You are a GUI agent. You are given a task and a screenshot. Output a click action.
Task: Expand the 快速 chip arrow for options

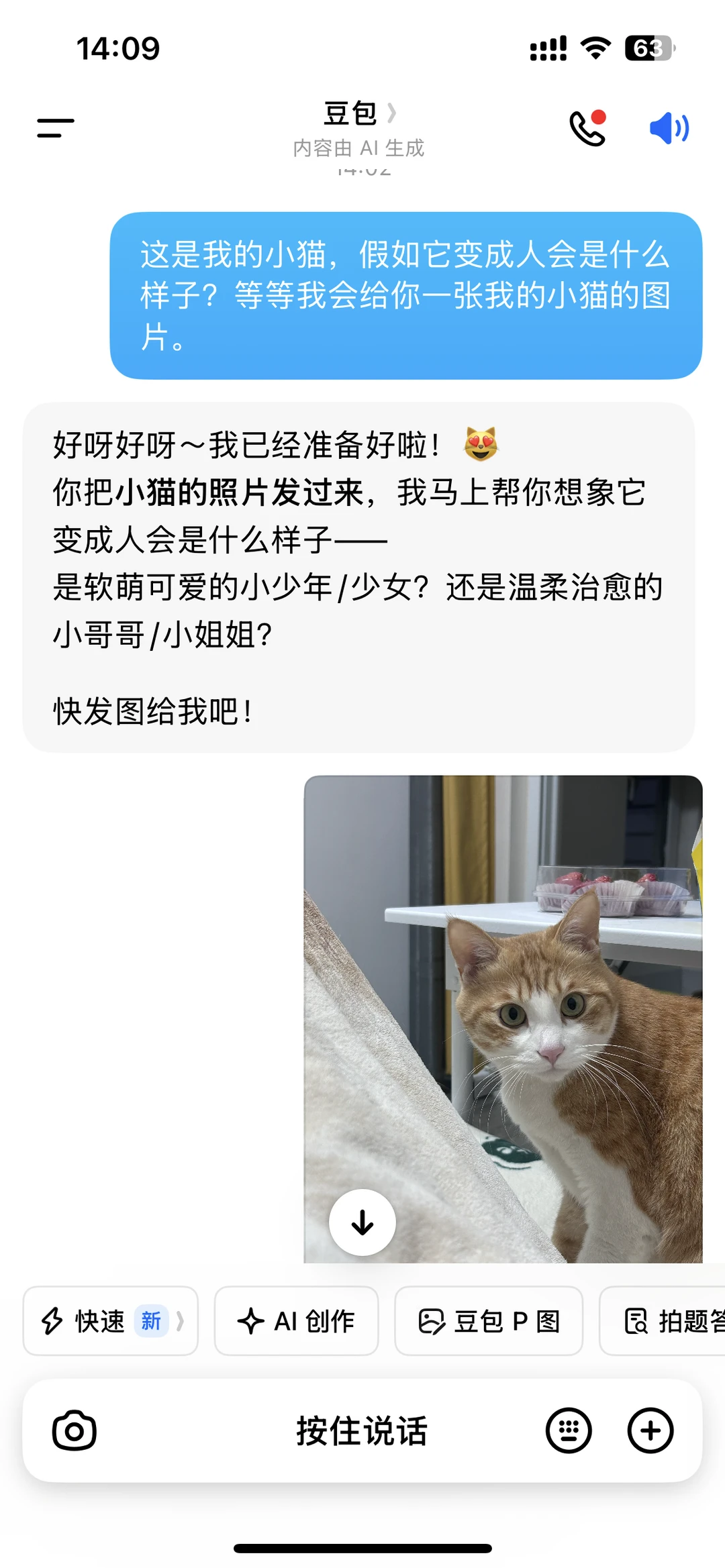click(180, 1320)
